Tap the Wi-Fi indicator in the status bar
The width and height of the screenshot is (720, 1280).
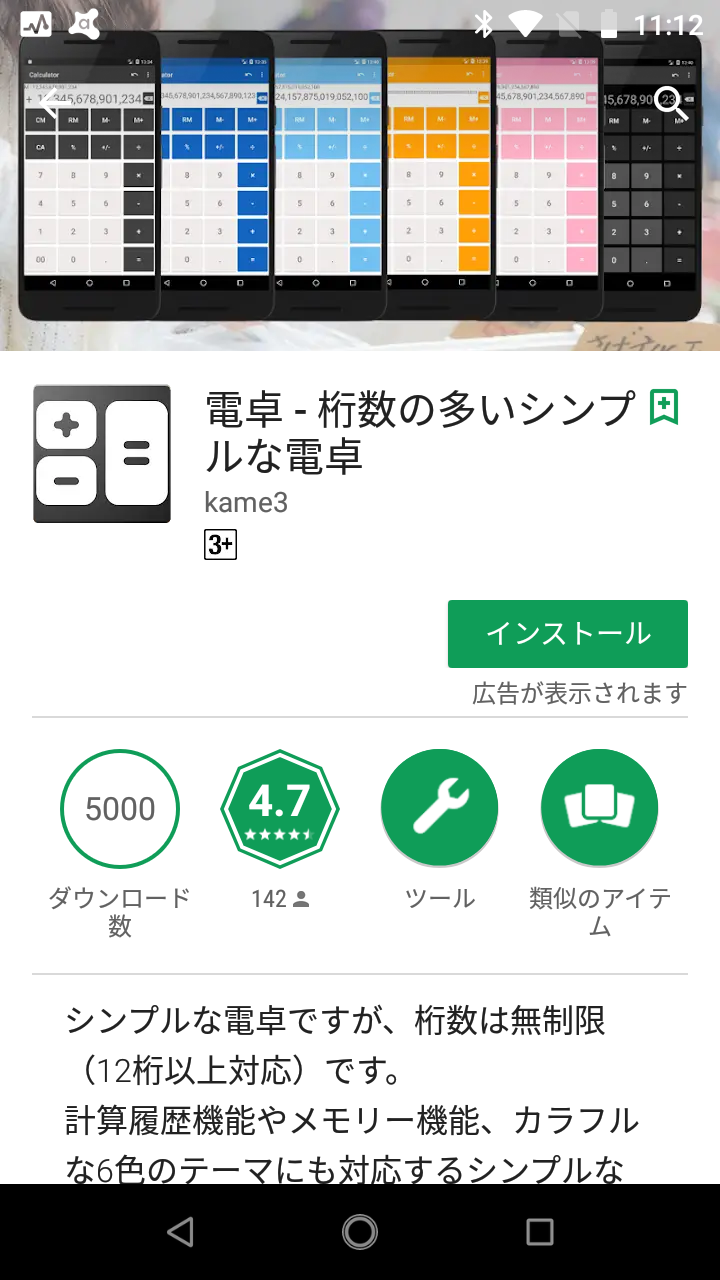[x=524, y=22]
